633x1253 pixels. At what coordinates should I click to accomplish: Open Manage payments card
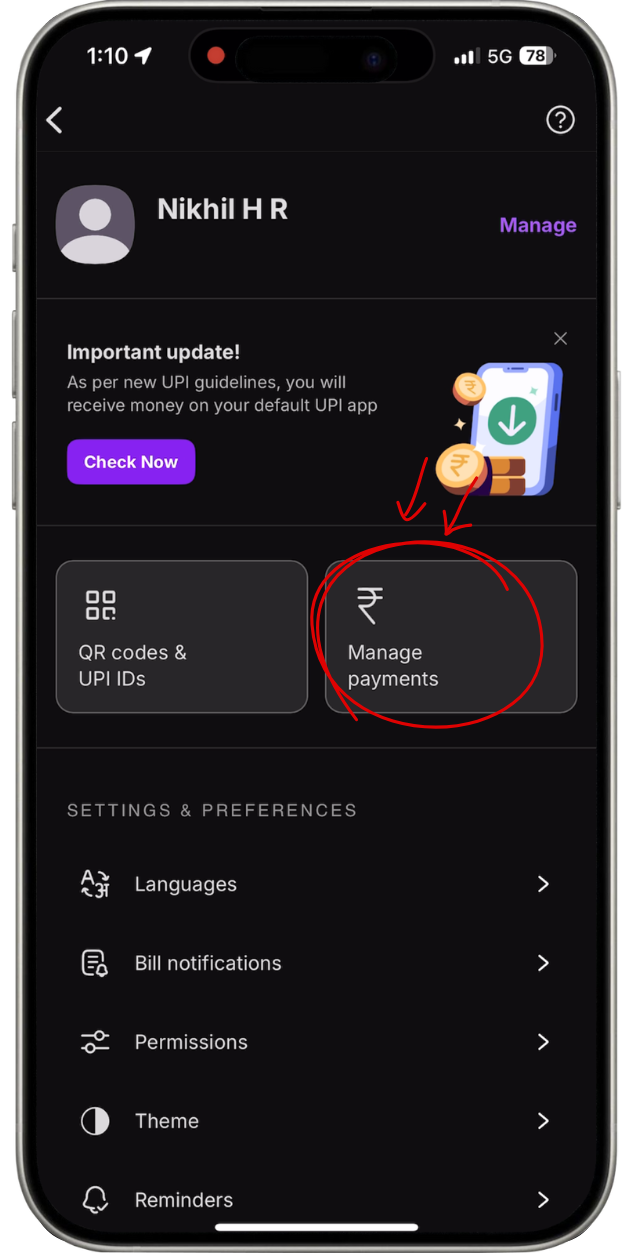pos(451,637)
